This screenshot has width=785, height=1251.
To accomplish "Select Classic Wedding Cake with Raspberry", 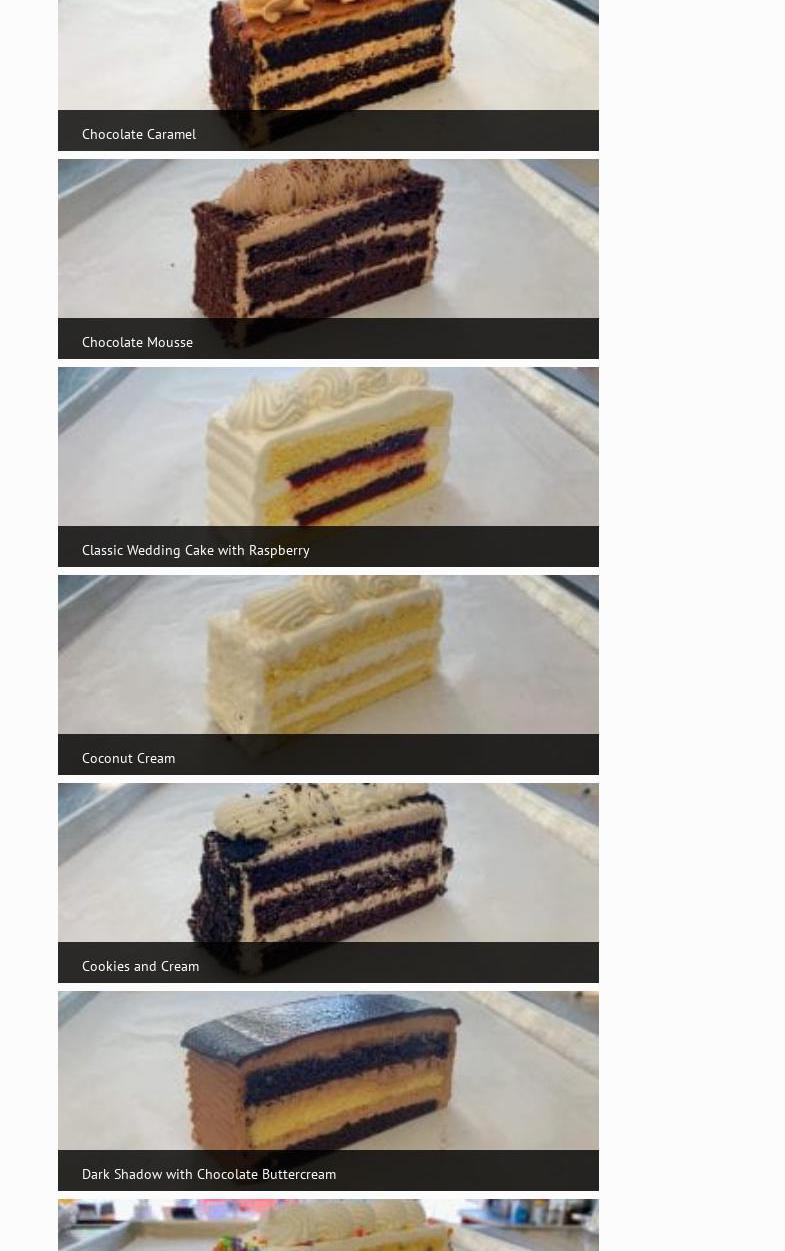I will coord(328,466).
